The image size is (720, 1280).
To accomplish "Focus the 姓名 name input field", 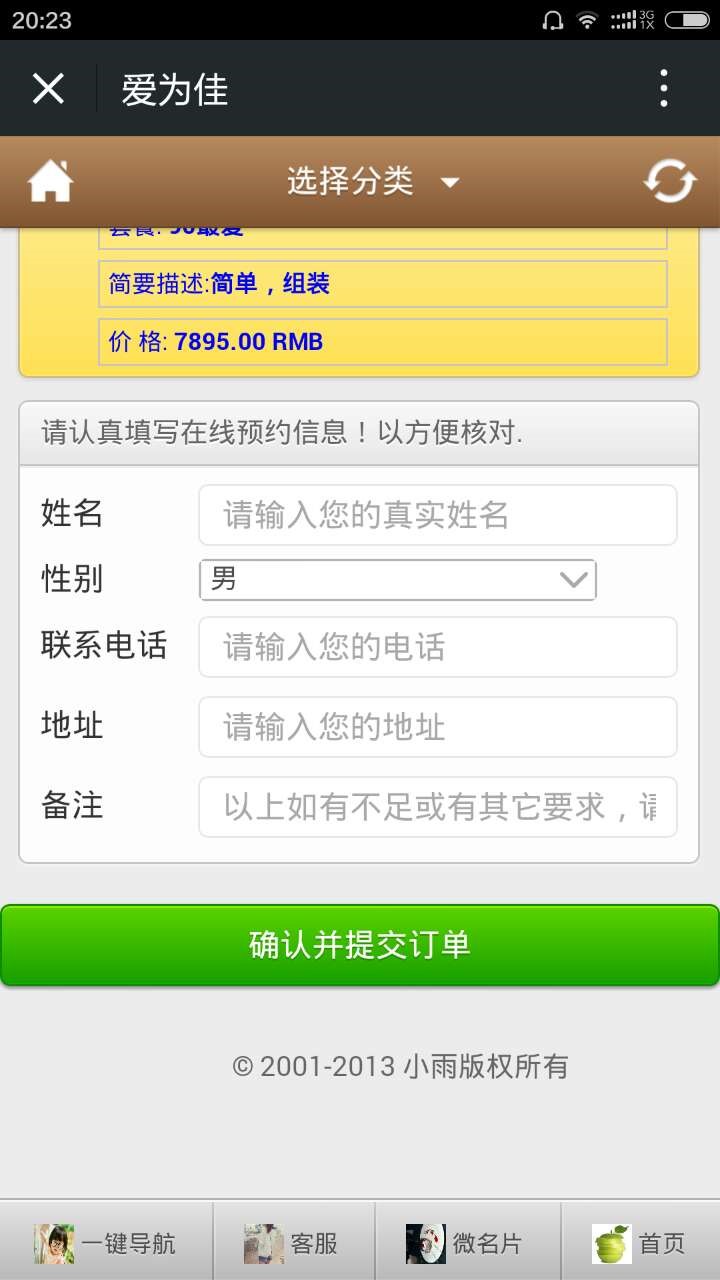I will point(437,514).
